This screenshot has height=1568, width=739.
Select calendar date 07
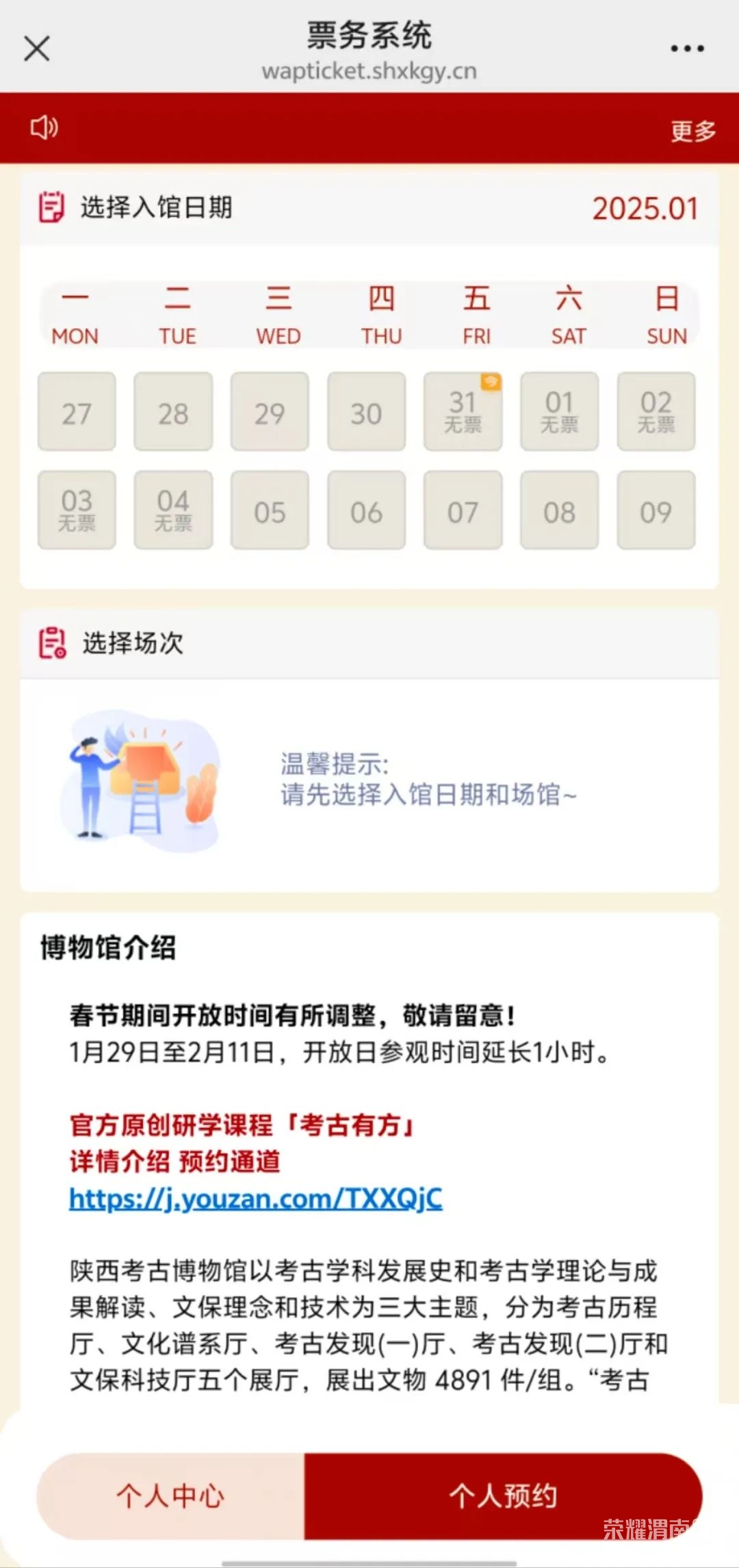(463, 510)
